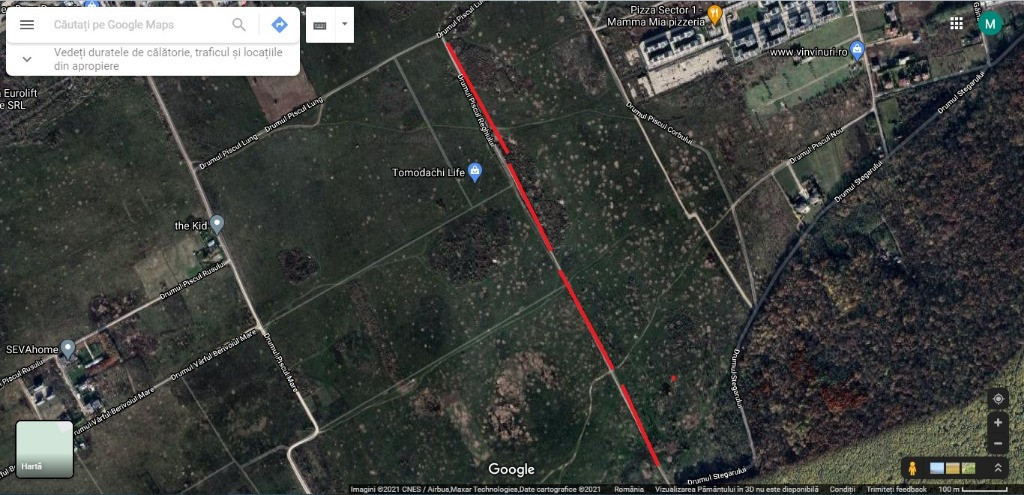This screenshot has width=1024, height=495.
Task: Open directions via the blue arrow icon
Action: 279,25
